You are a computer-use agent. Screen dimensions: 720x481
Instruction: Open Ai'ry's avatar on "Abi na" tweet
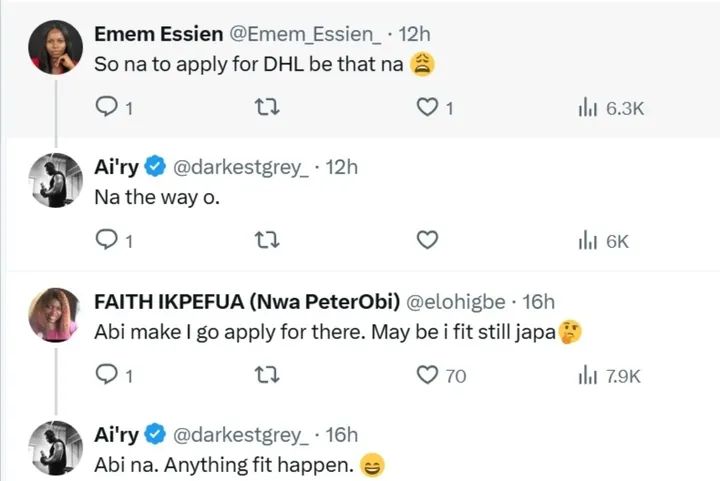55,447
